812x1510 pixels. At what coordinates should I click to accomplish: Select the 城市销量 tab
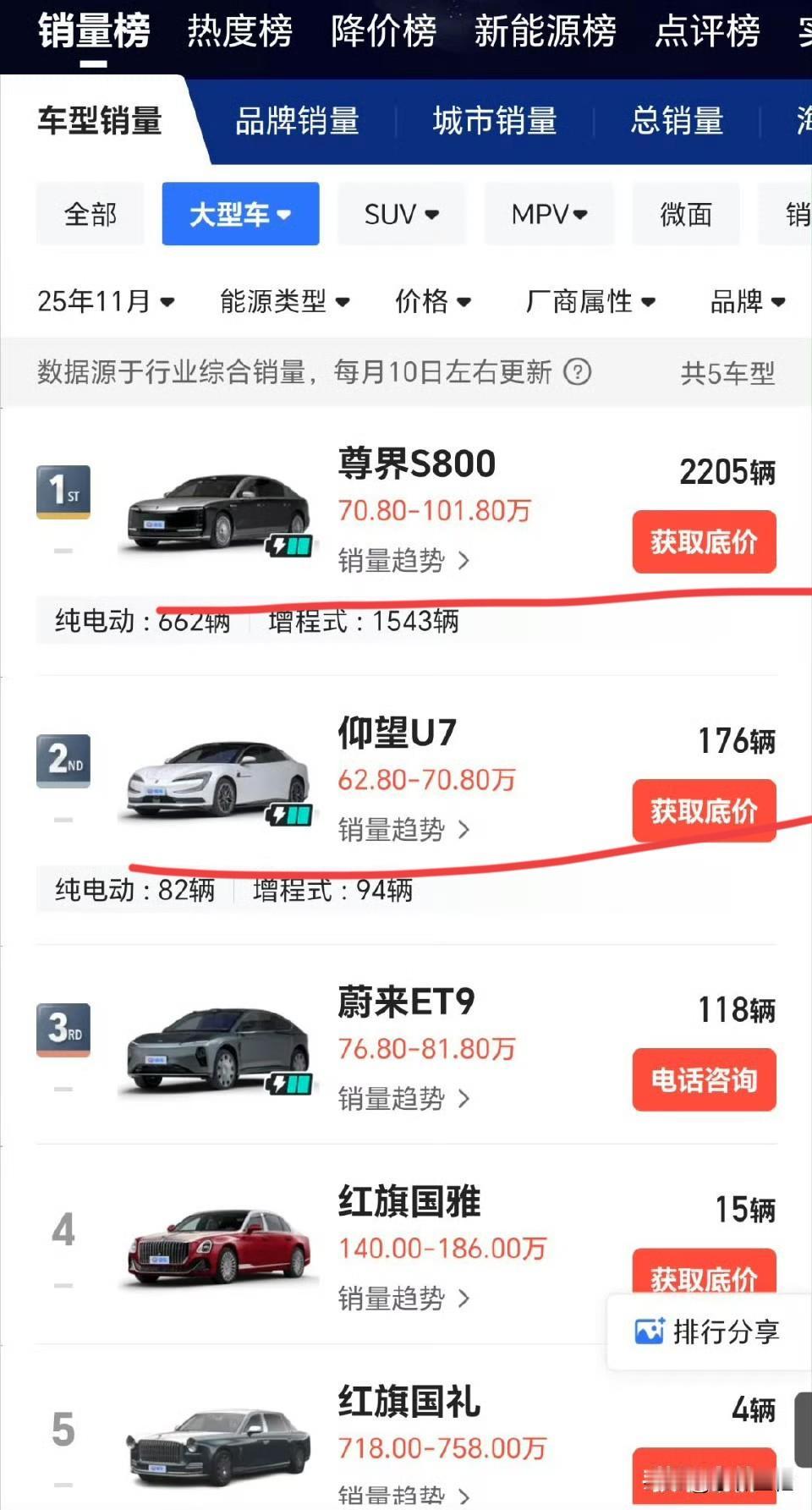tap(495, 121)
